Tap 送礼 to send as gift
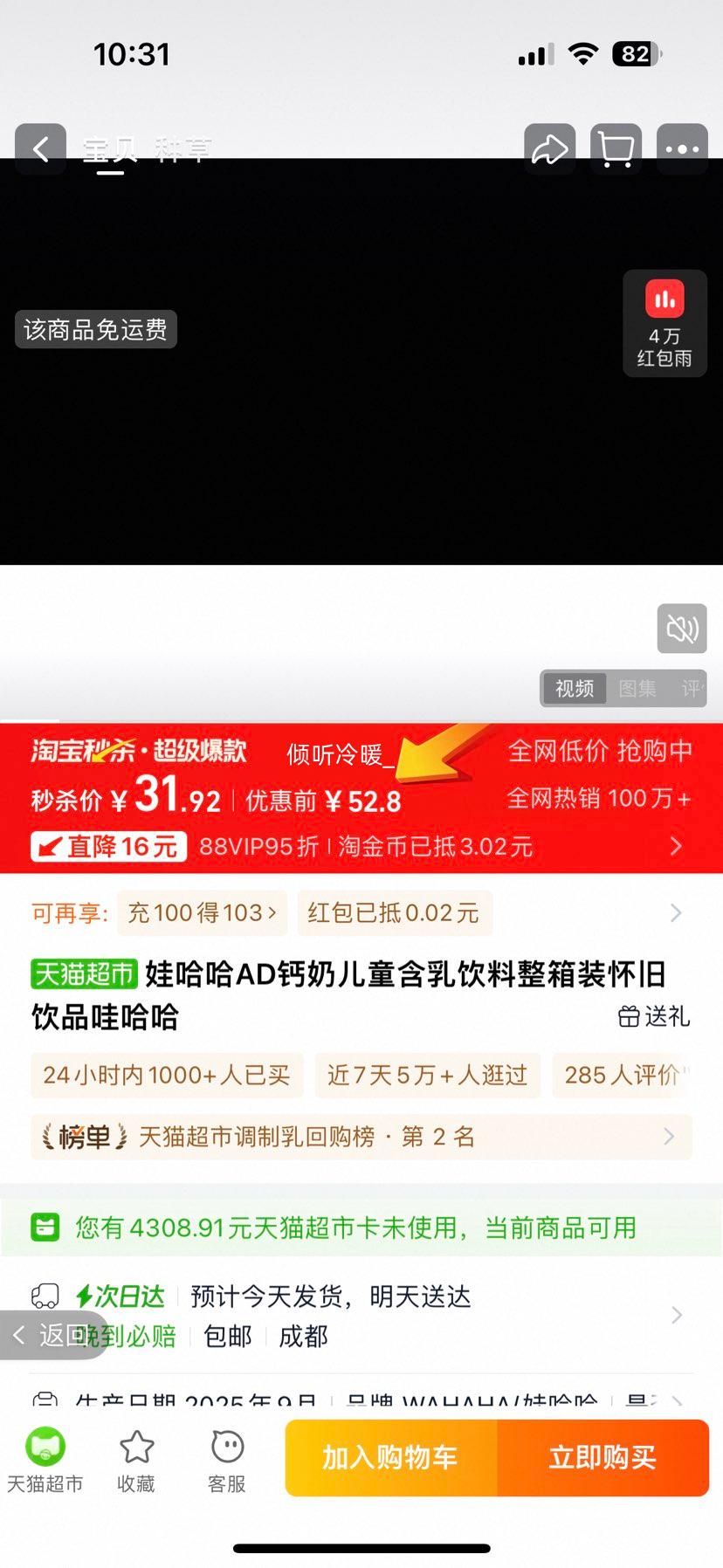The height and width of the screenshot is (1568, 723). click(x=654, y=1016)
